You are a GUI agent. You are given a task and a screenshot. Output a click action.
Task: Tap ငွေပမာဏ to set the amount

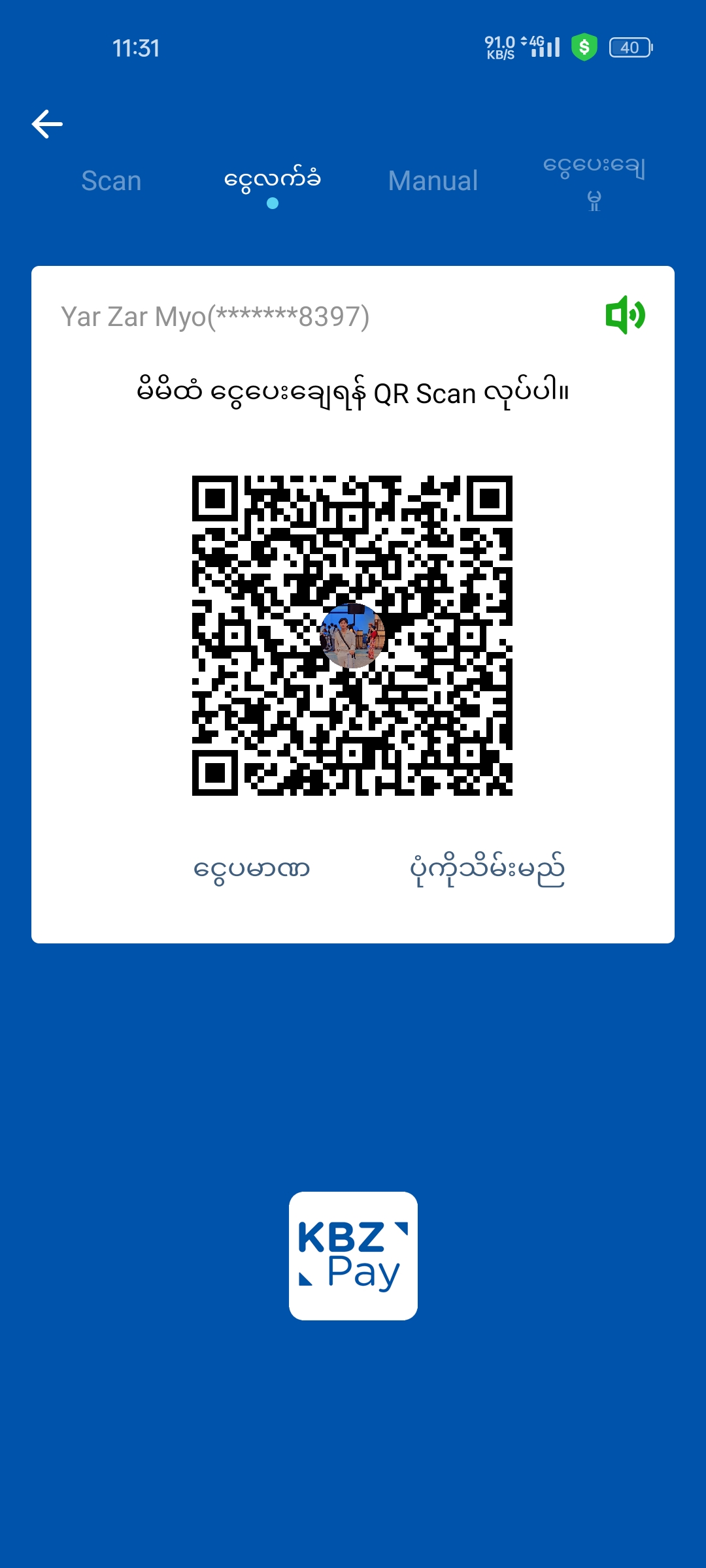tap(252, 870)
